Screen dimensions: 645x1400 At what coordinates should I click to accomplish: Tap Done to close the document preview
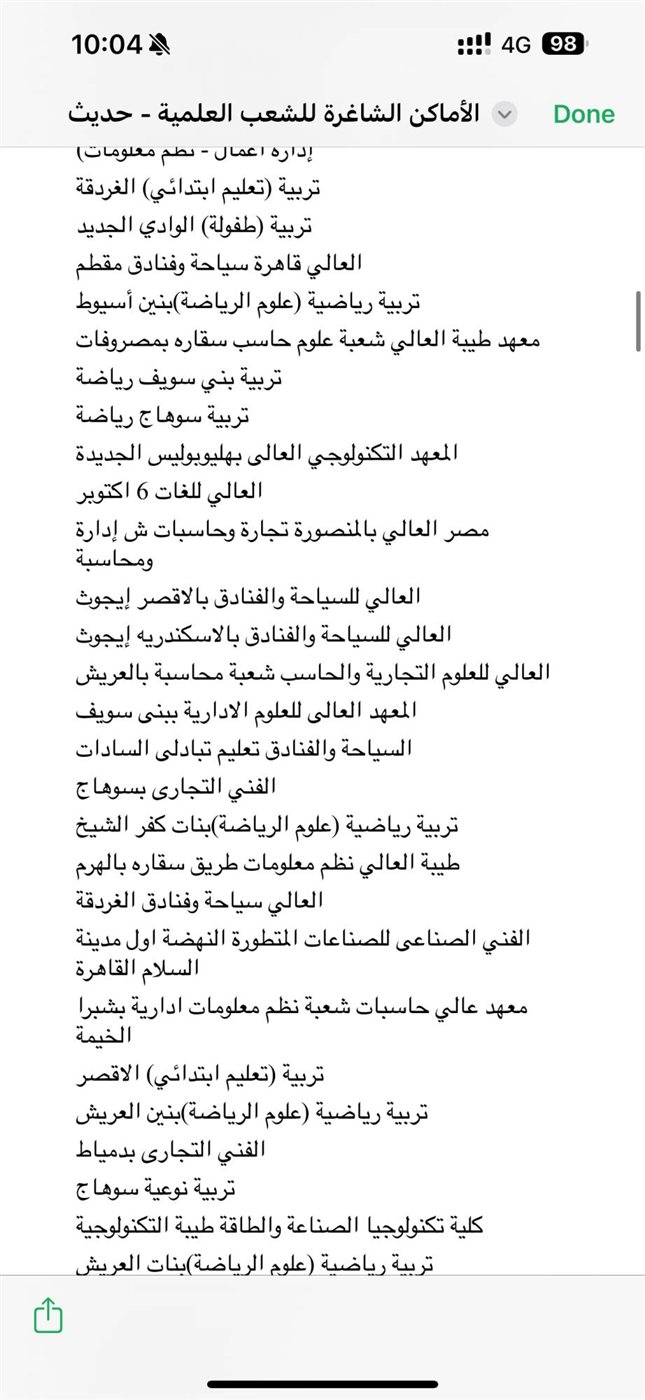click(x=584, y=114)
